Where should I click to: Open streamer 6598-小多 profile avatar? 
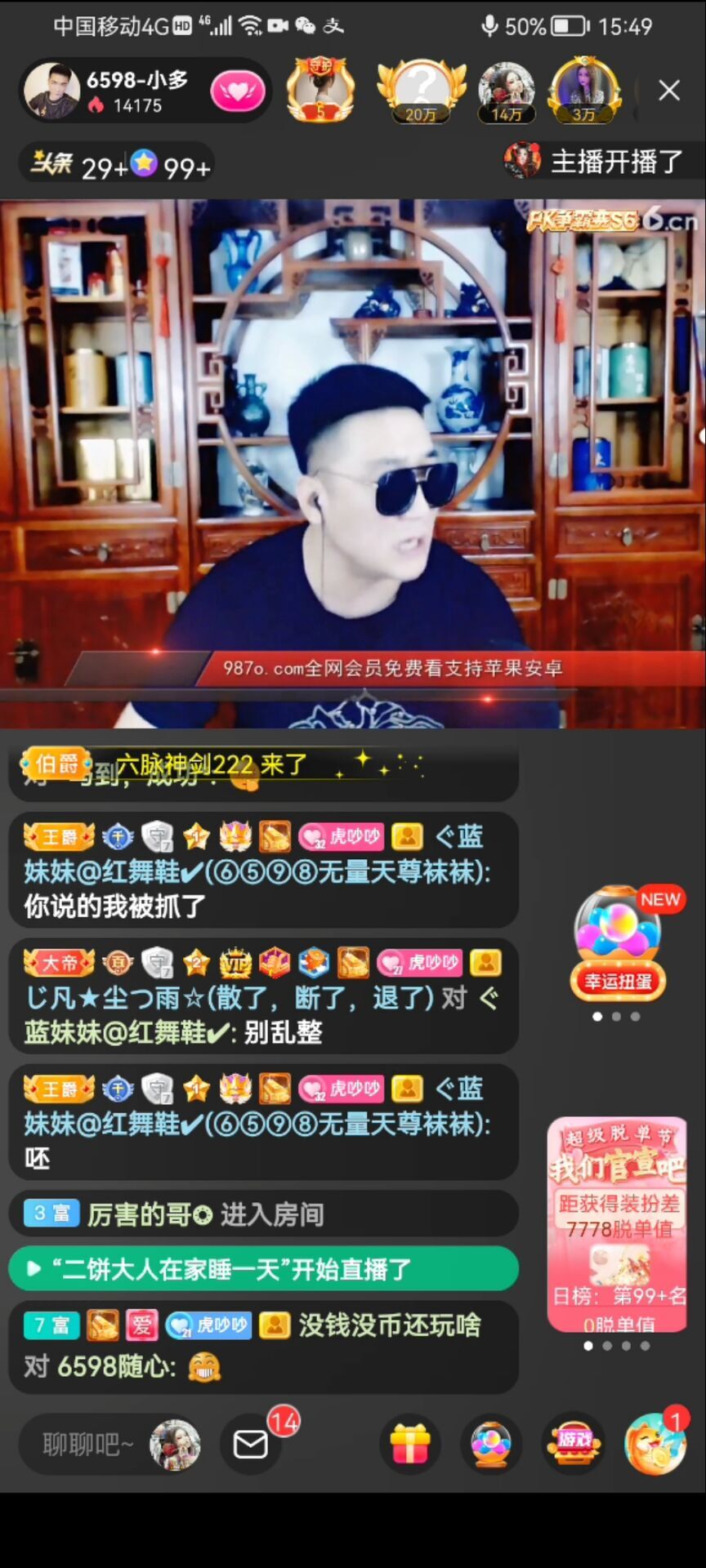pyautogui.click(x=52, y=91)
